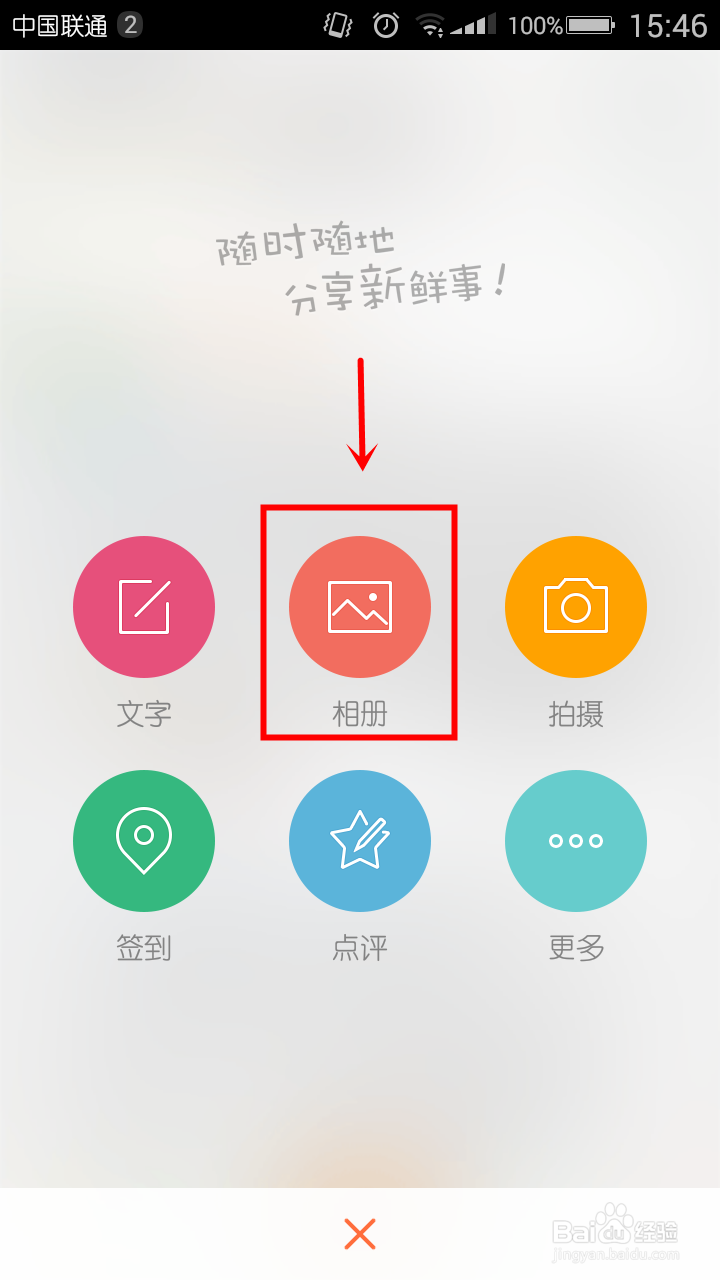This screenshot has width=720, height=1280.
Task: Tap the orange picture icon inside red box
Action: pos(360,607)
